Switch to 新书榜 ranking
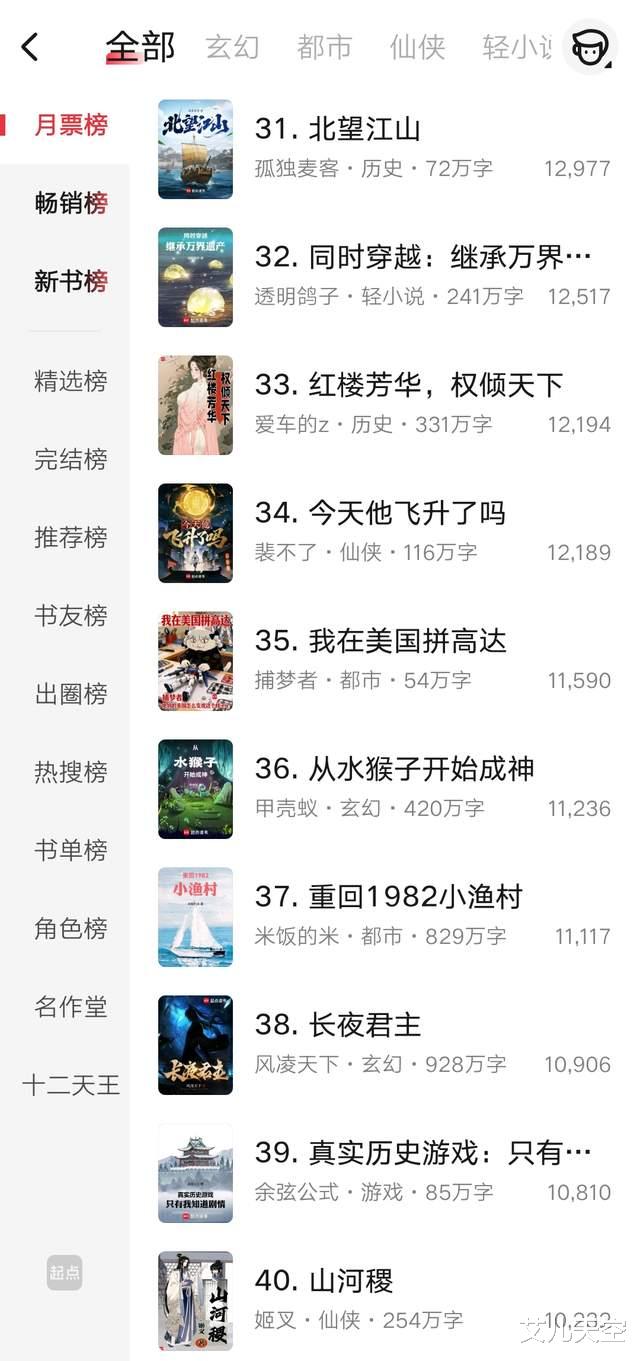The image size is (640, 1361). [70, 281]
